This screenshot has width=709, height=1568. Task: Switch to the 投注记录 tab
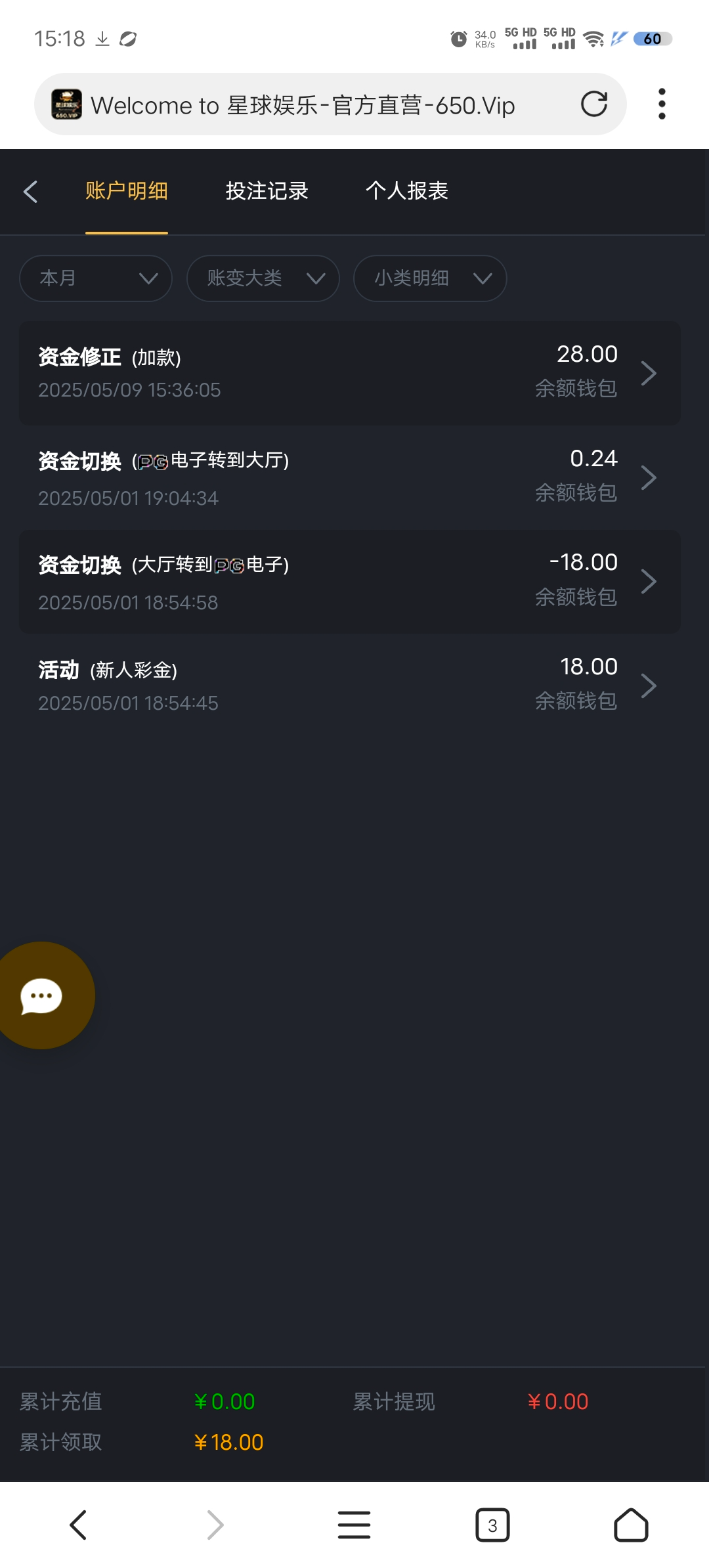point(267,191)
